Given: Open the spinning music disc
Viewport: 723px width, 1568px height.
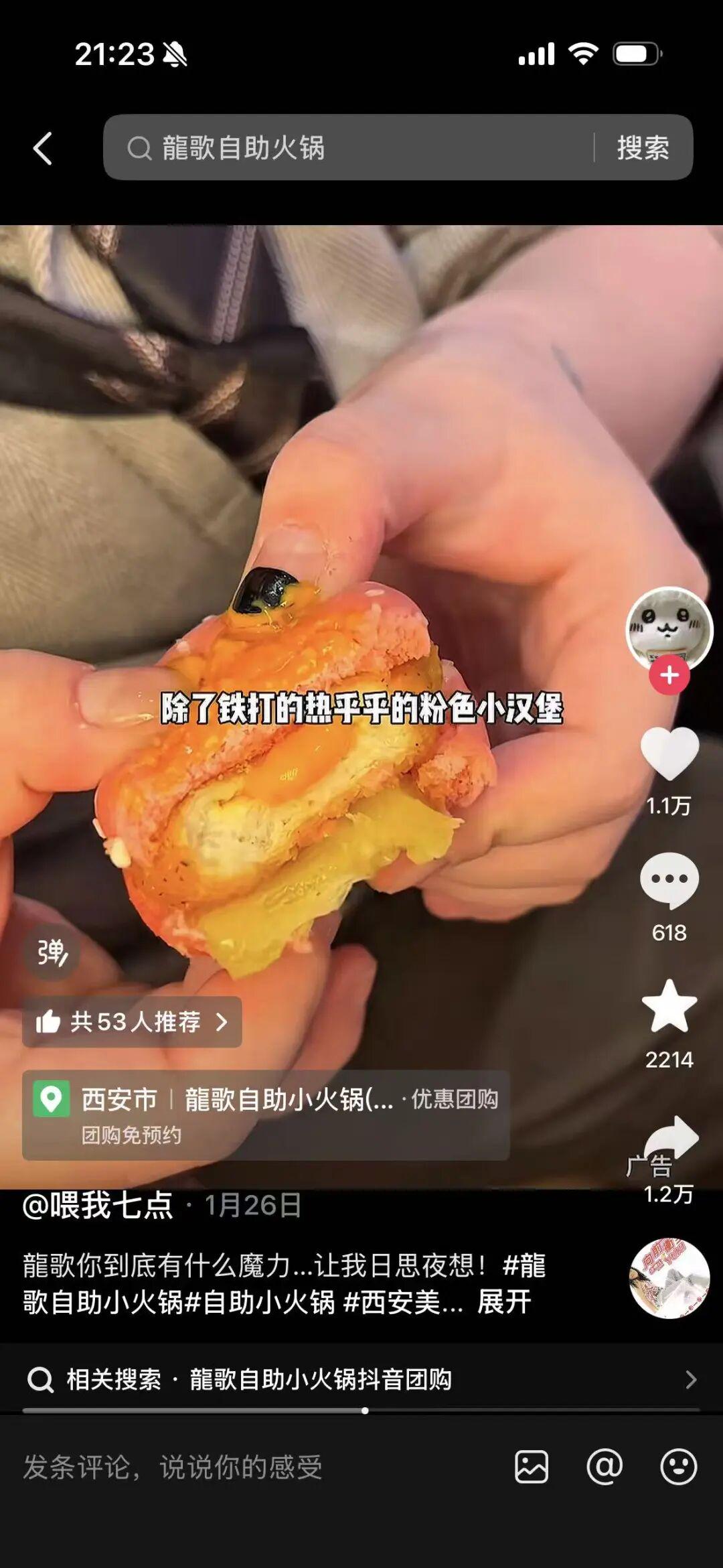Looking at the screenshot, I should click(669, 1278).
